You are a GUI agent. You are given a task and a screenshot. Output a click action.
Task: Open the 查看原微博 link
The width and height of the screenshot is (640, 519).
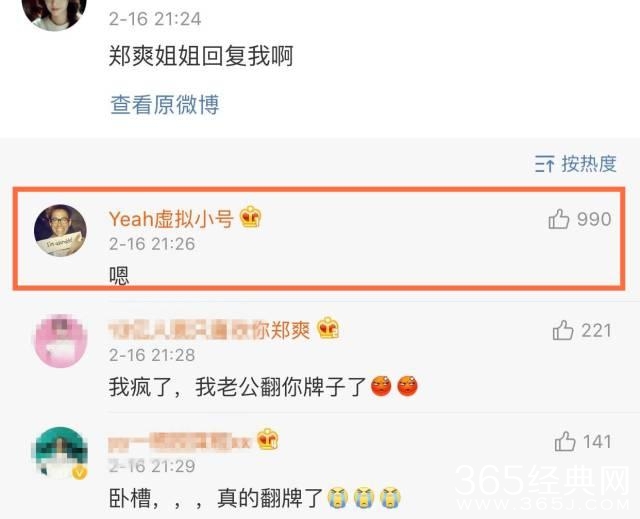point(164,104)
